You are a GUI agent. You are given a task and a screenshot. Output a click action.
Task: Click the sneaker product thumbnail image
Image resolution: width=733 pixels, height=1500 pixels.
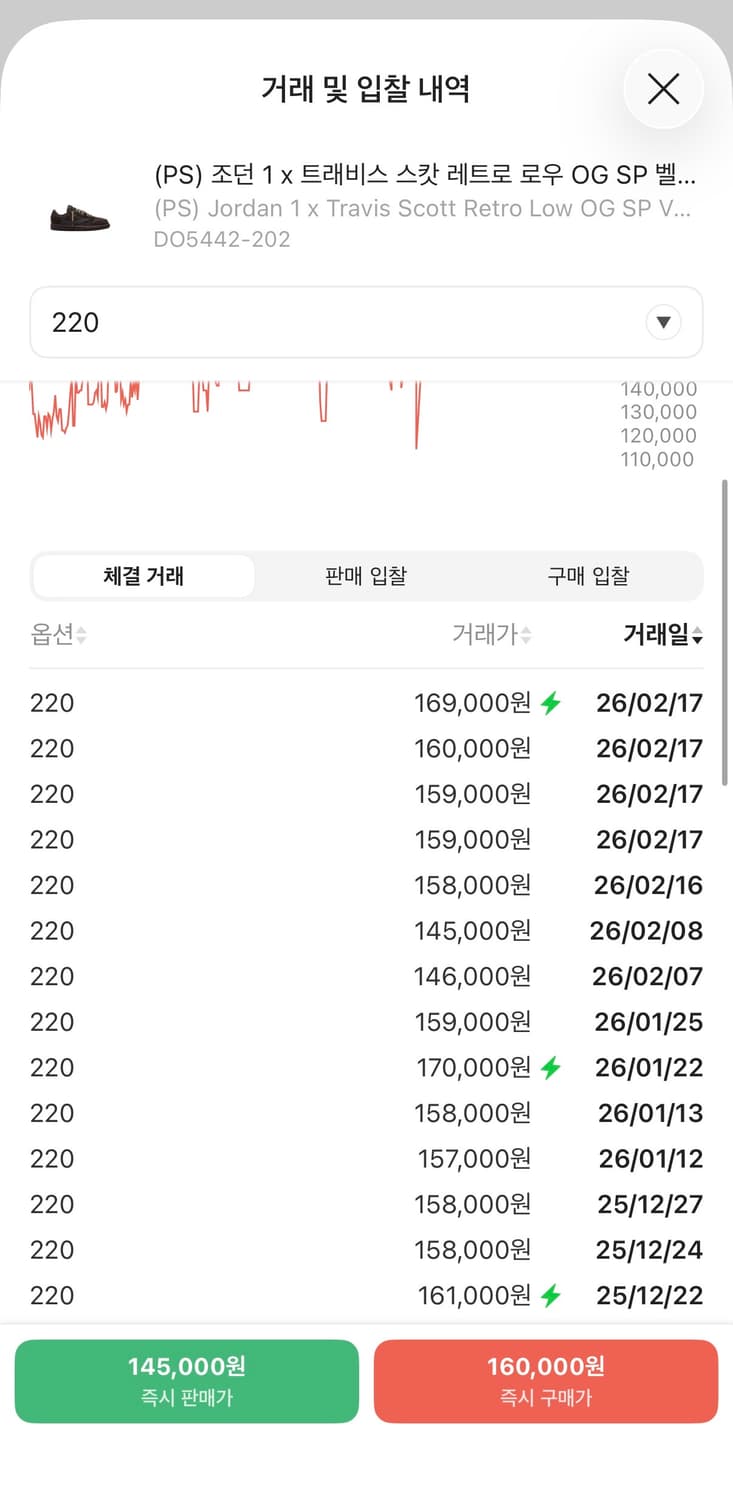[x=80, y=217]
